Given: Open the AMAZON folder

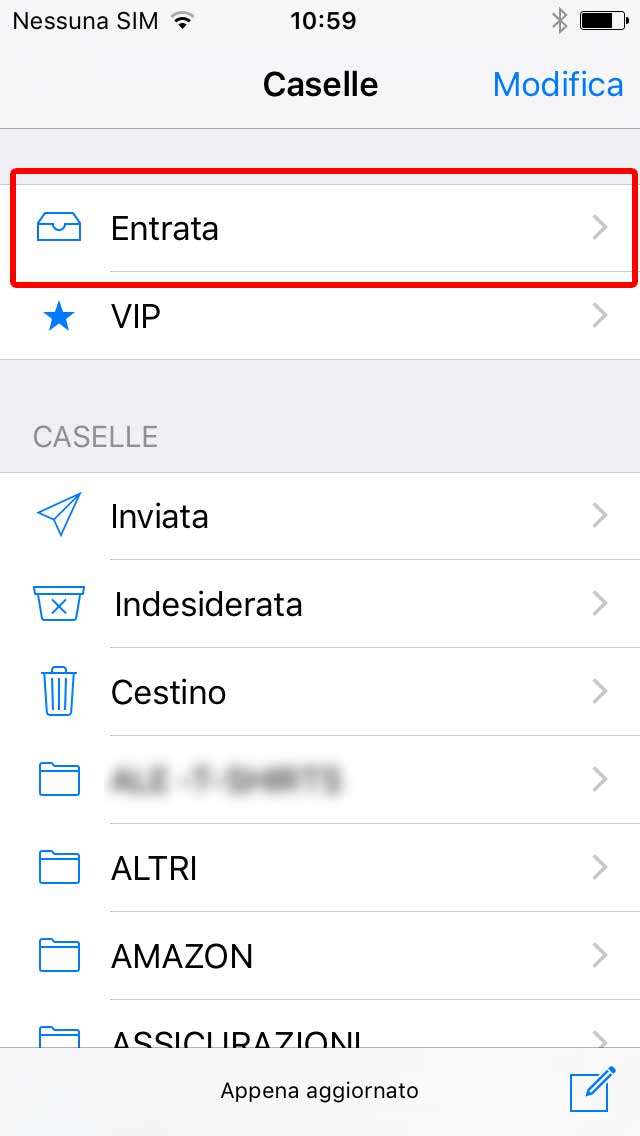Looking at the screenshot, I should coord(320,956).
